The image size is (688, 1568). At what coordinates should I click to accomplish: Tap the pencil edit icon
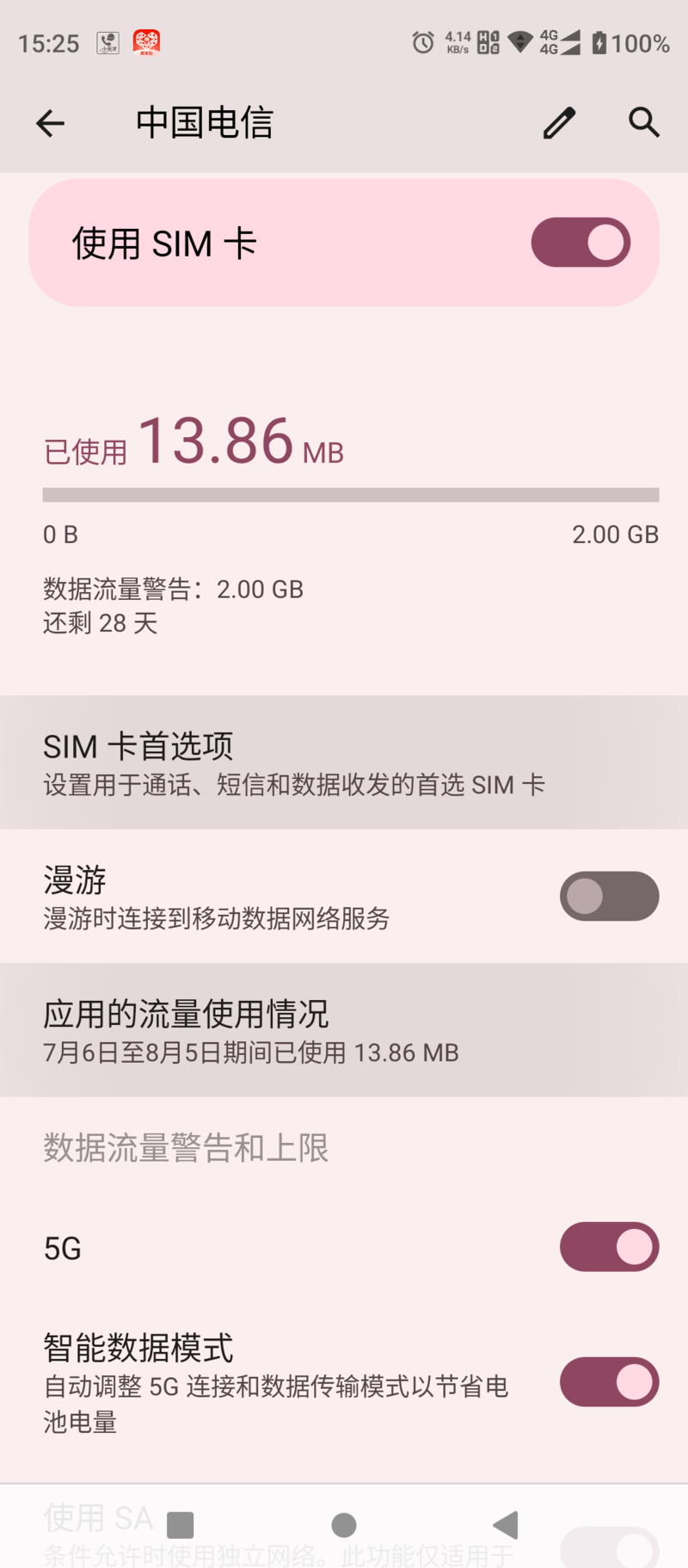tap(559, 123)
